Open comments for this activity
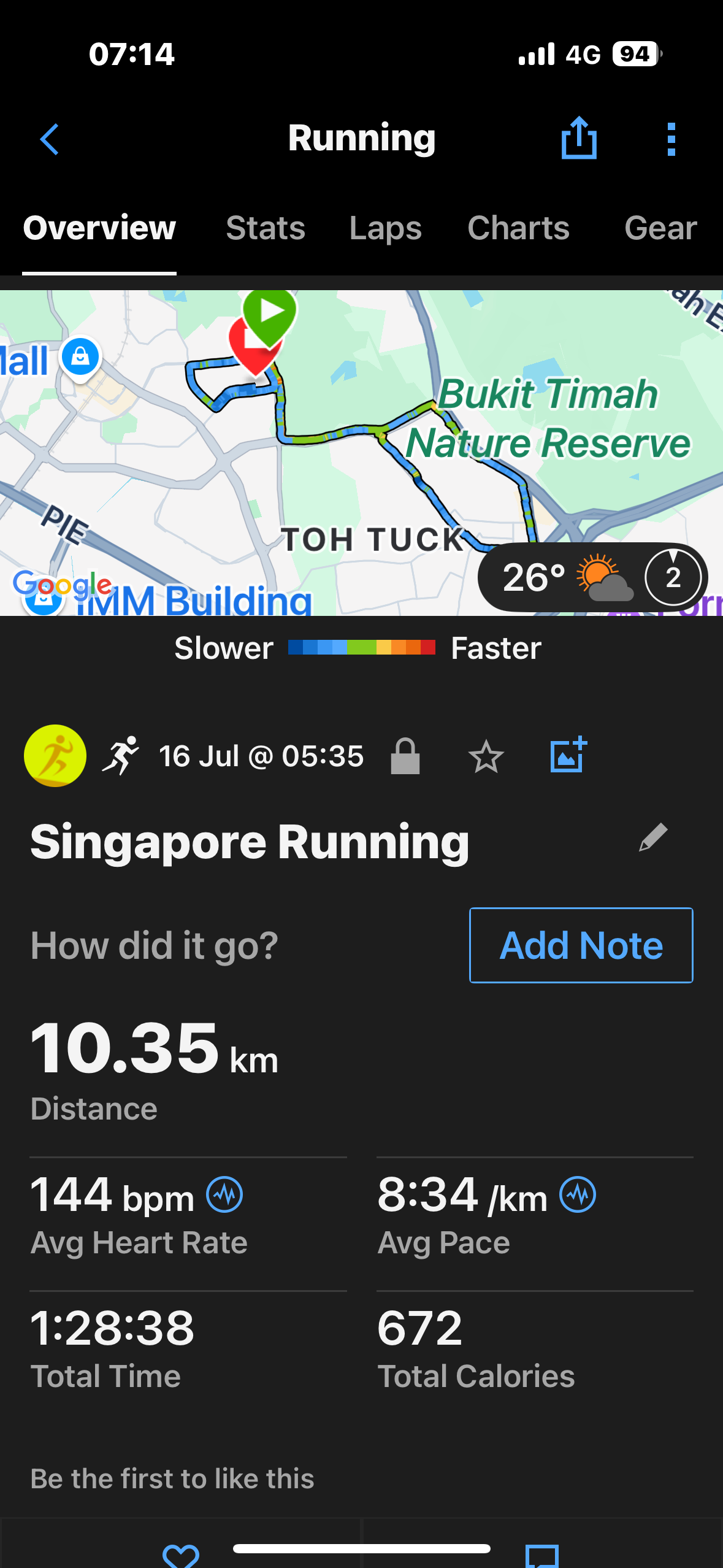Image resolution: width=723 pixels, height=1568 pixels. coord(542,1556)
